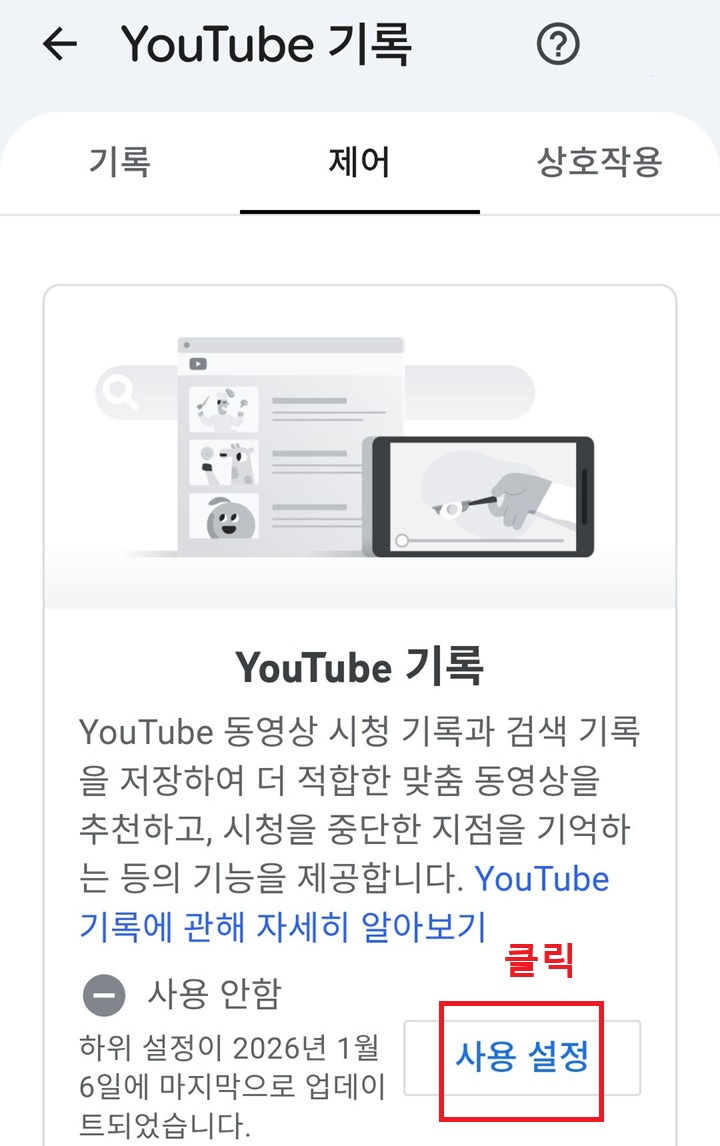Tap the red 클릭 annotation text

(x=540, y=962)
